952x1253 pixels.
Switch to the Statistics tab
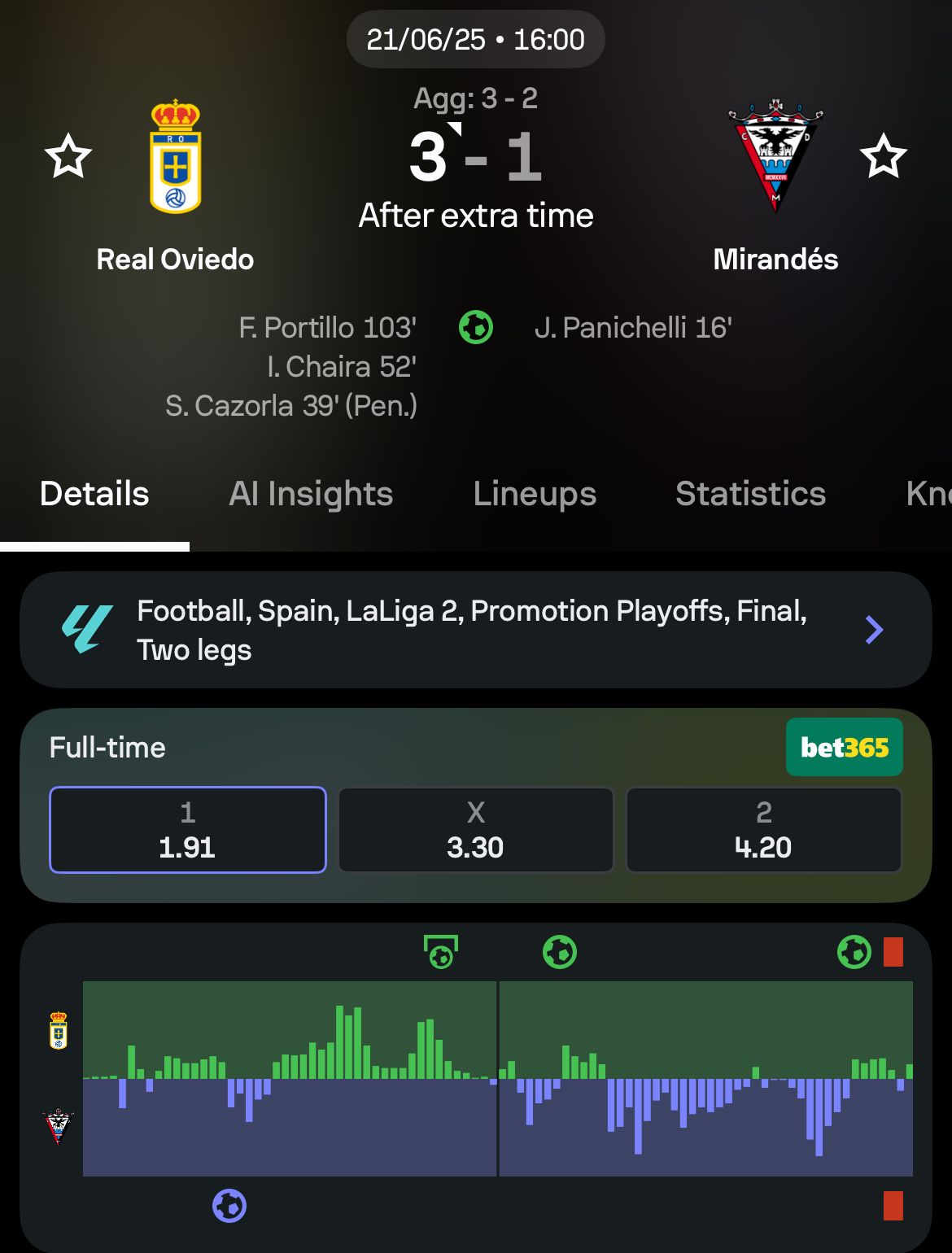(x=750, y=494)
